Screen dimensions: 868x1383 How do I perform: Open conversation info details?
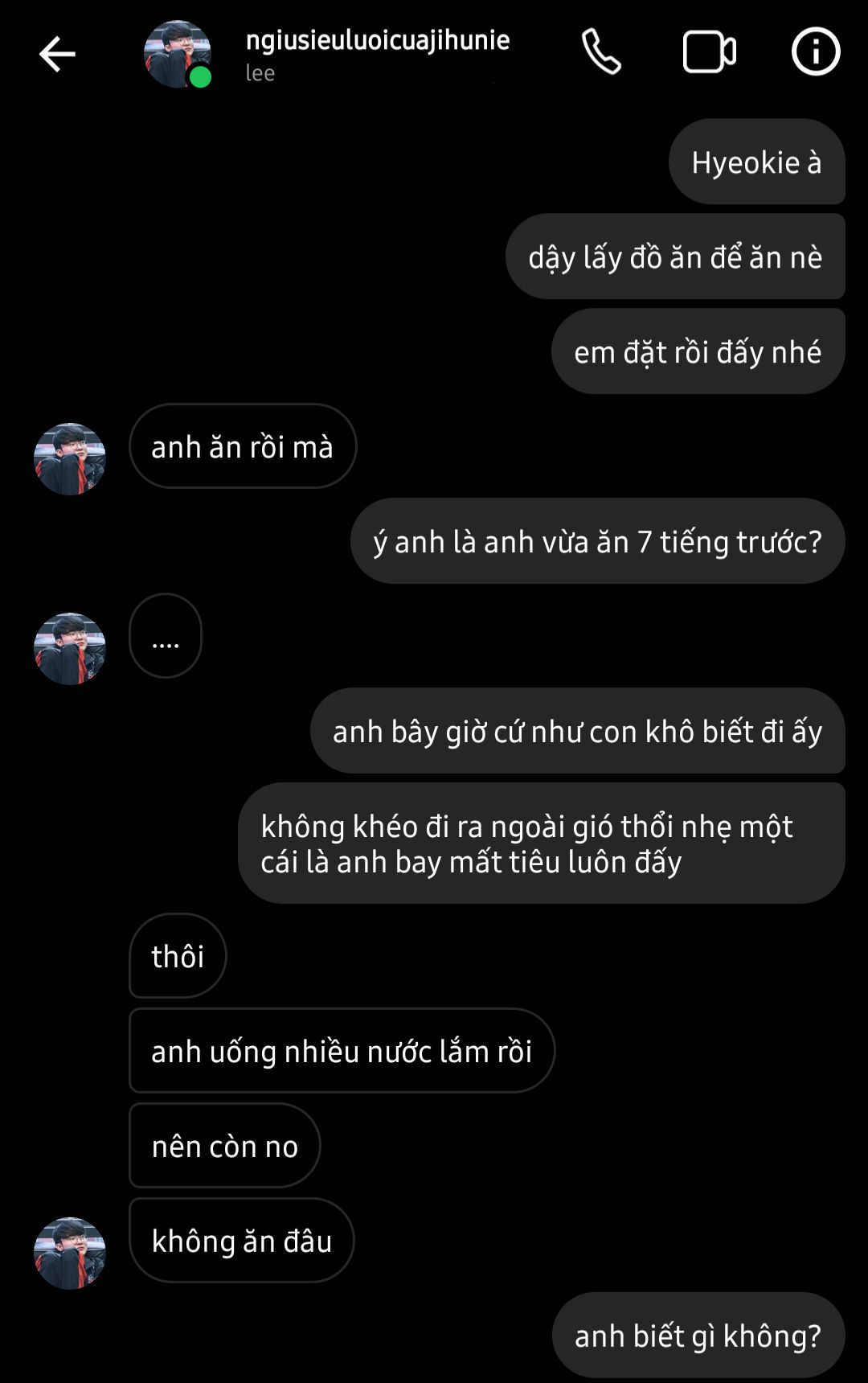(815, 52)
